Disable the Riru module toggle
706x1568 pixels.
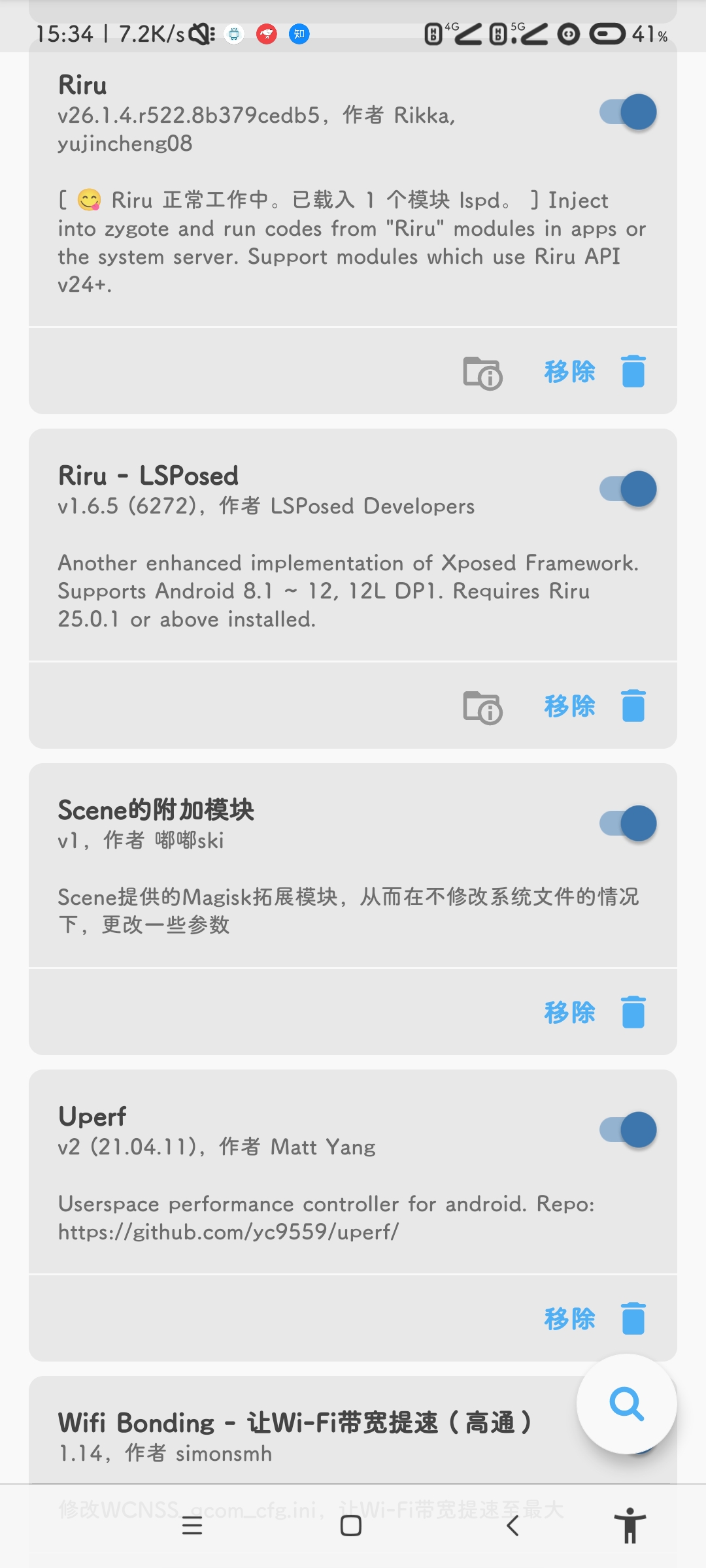point(629,111)
